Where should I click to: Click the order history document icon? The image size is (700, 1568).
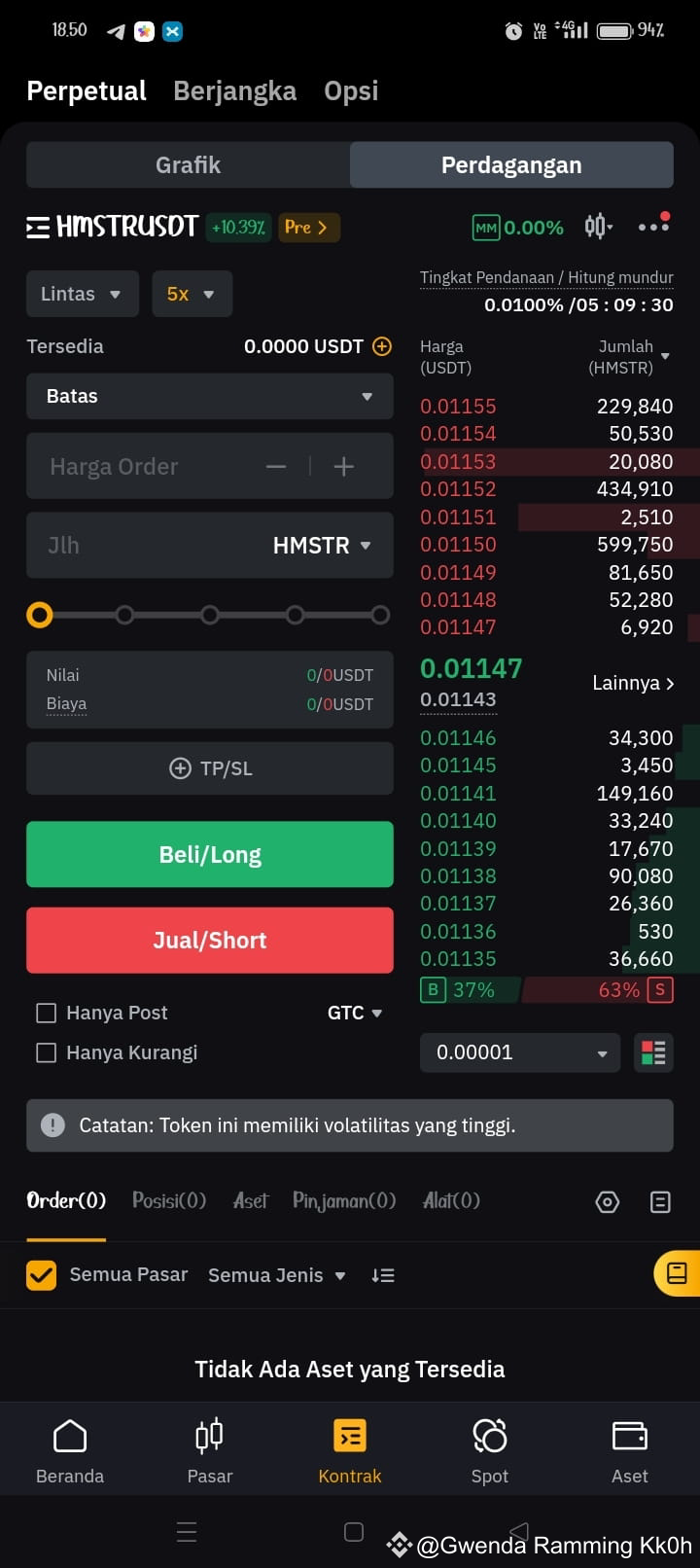(x=660, y=1201)
